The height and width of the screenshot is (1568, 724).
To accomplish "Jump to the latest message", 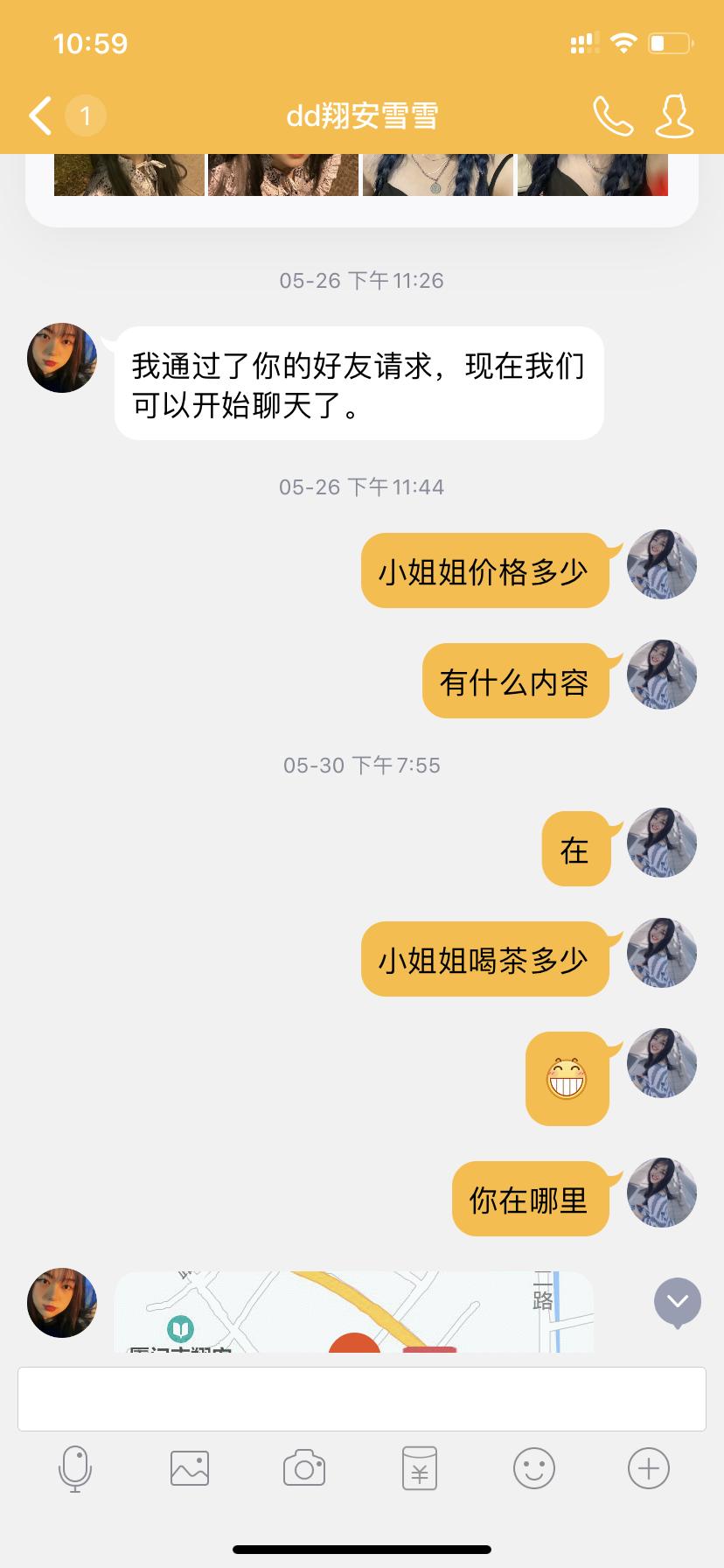I will click(678, 1302).
